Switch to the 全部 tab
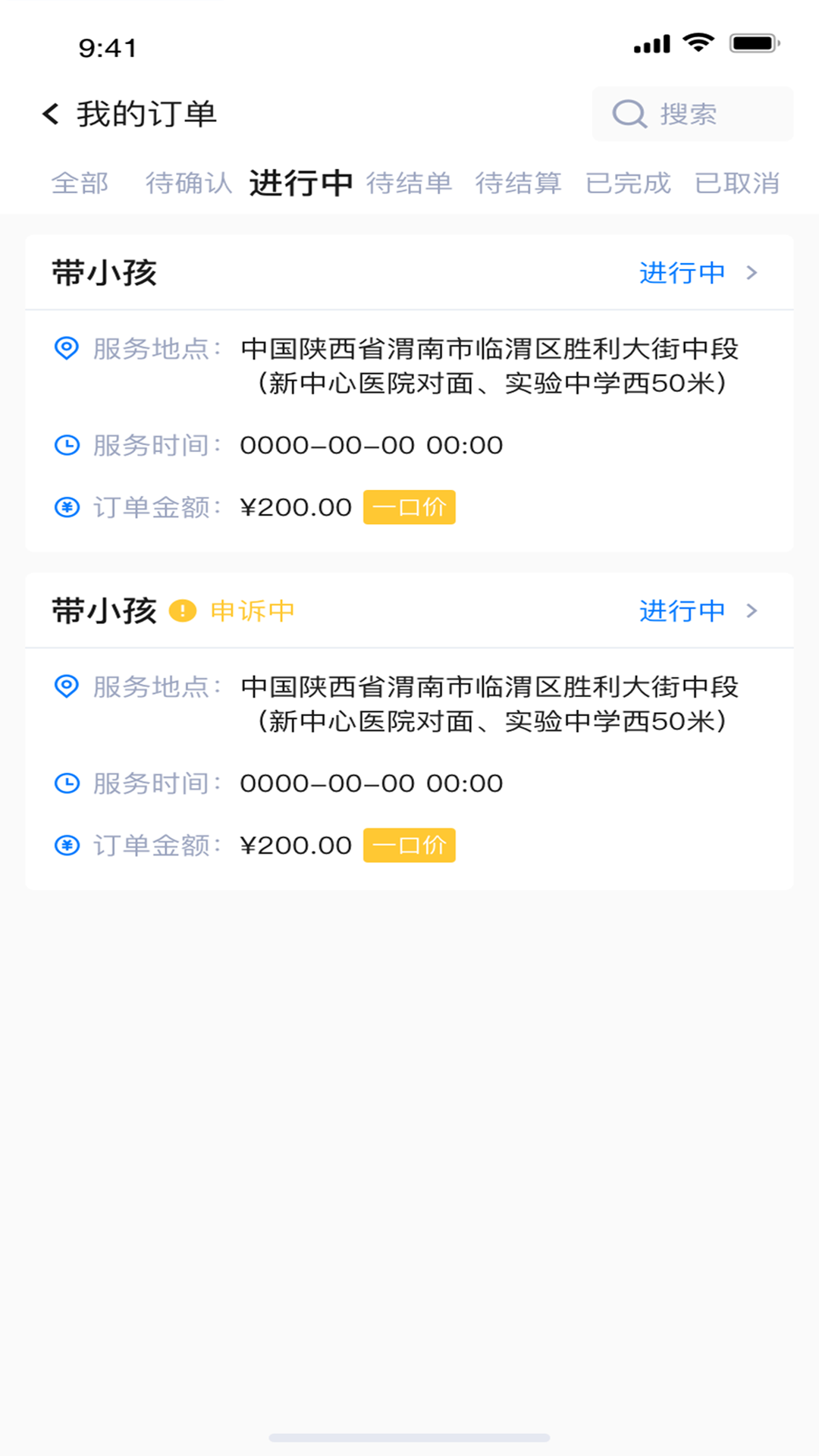 pos(80,183)
